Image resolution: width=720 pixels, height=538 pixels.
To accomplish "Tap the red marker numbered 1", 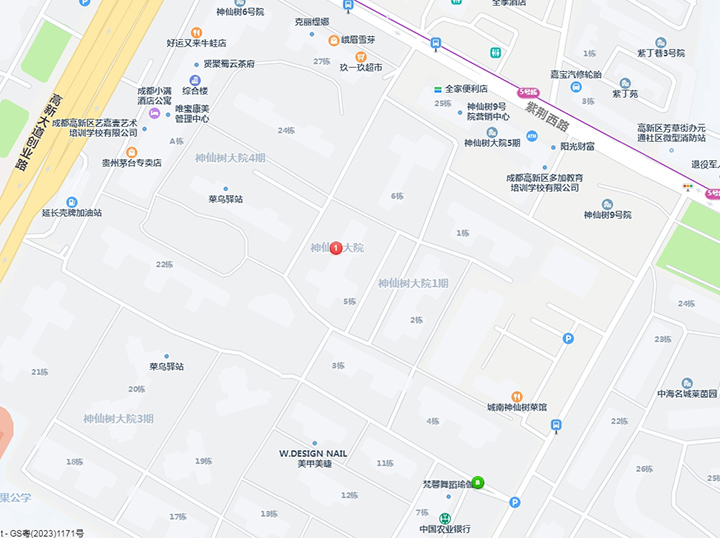I will 336,247.
